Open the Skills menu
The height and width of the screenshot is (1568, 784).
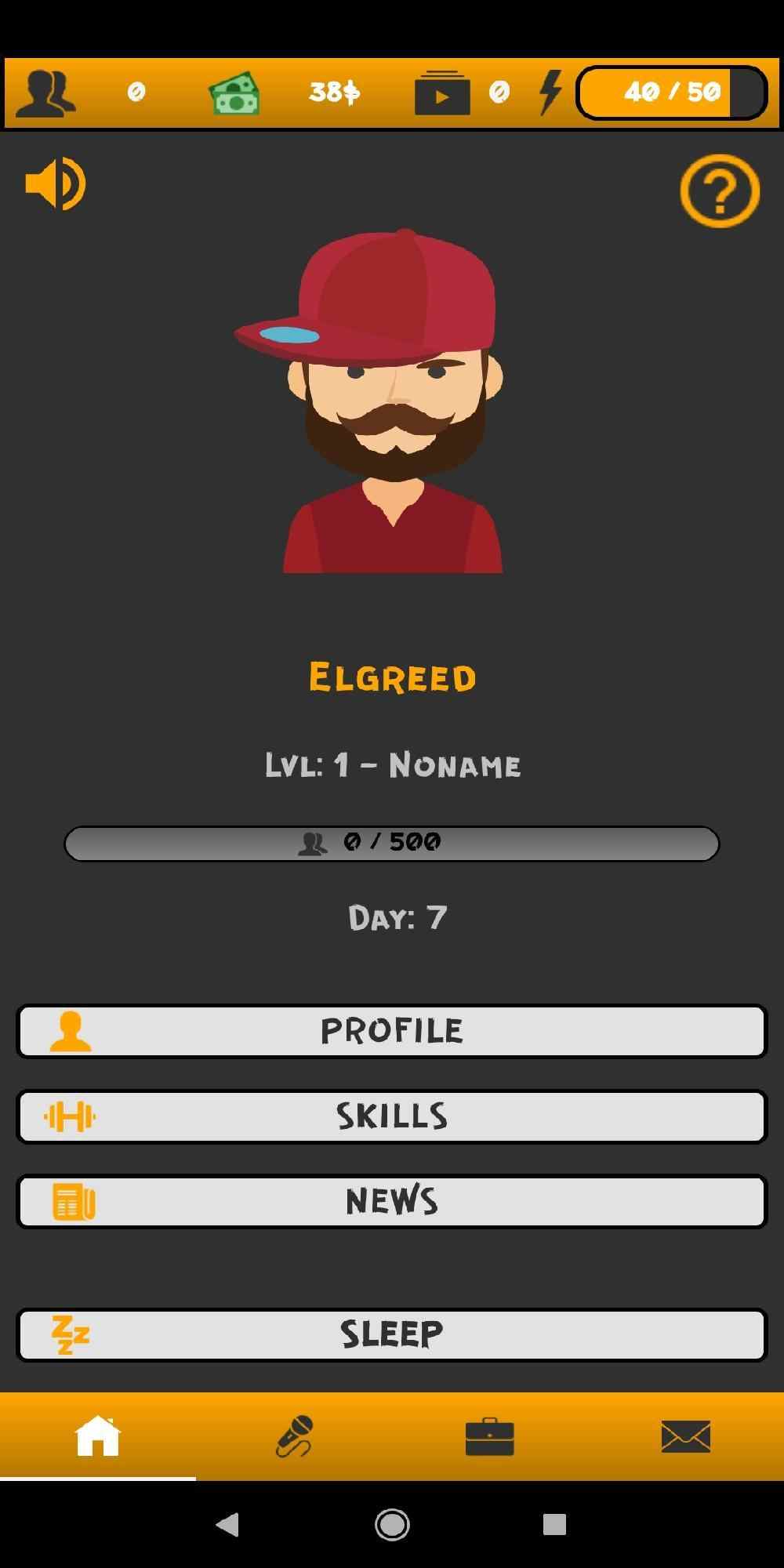click(x=391, y=1116)
